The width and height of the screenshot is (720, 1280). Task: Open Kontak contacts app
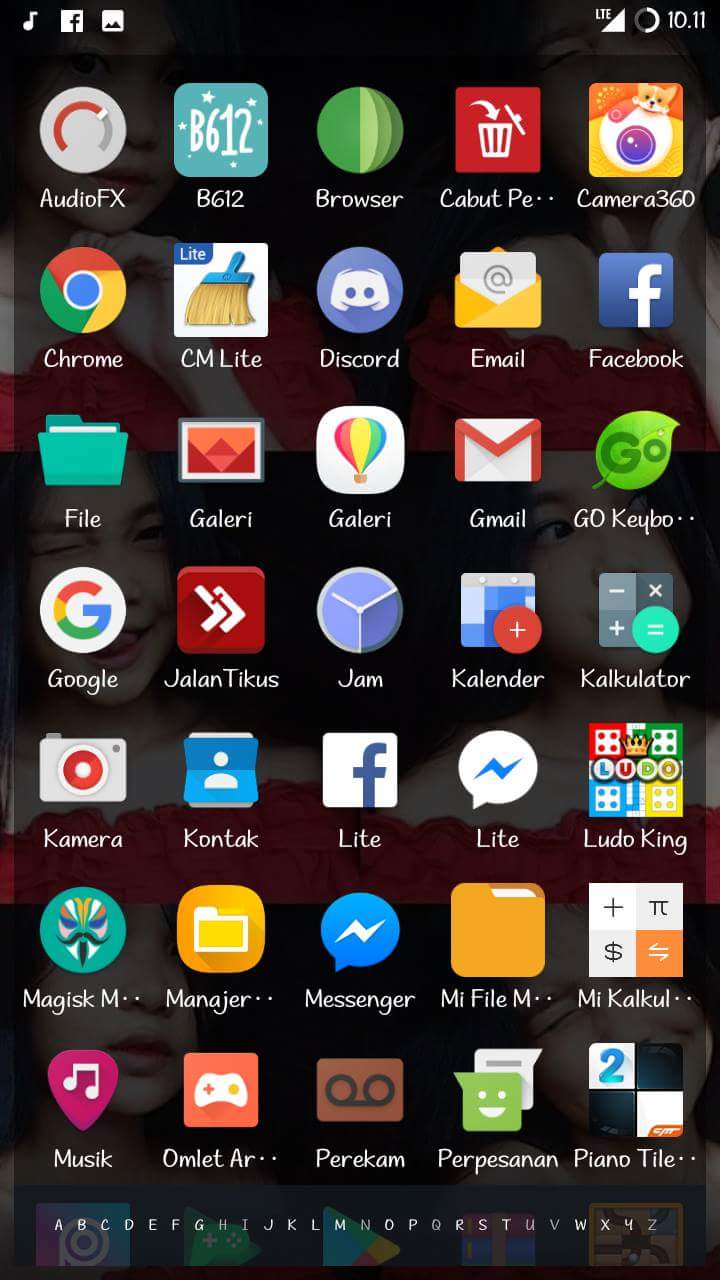[x=221, y=771]
